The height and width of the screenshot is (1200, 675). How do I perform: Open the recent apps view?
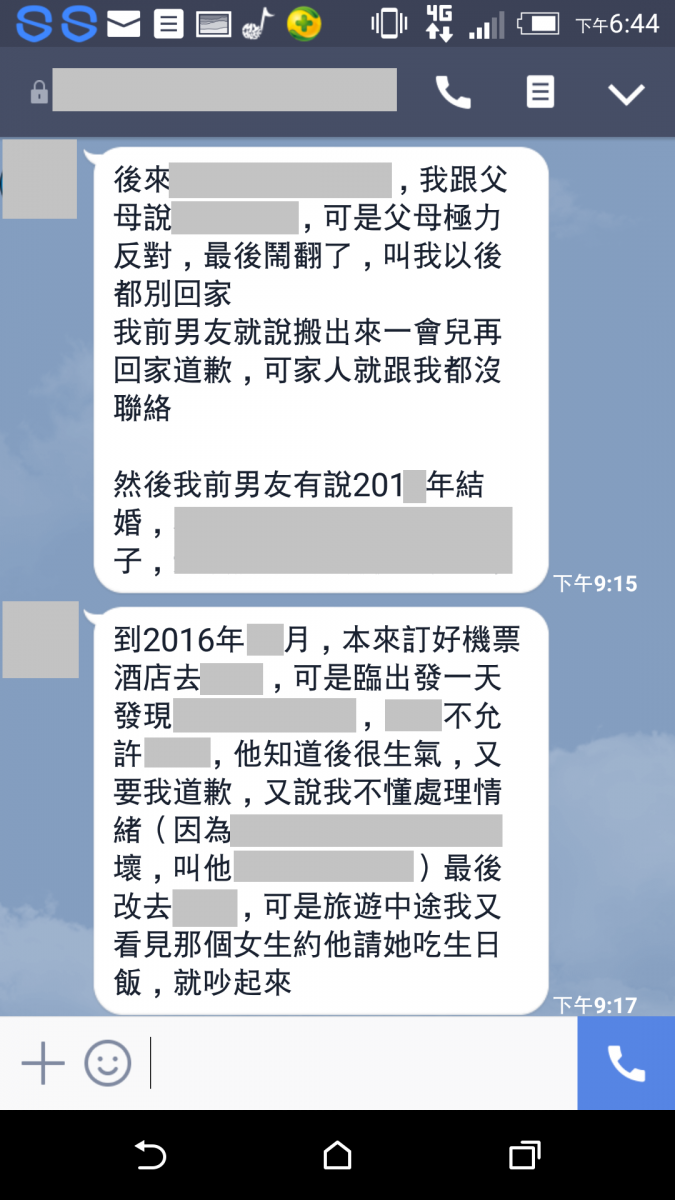pos(524,1156)
